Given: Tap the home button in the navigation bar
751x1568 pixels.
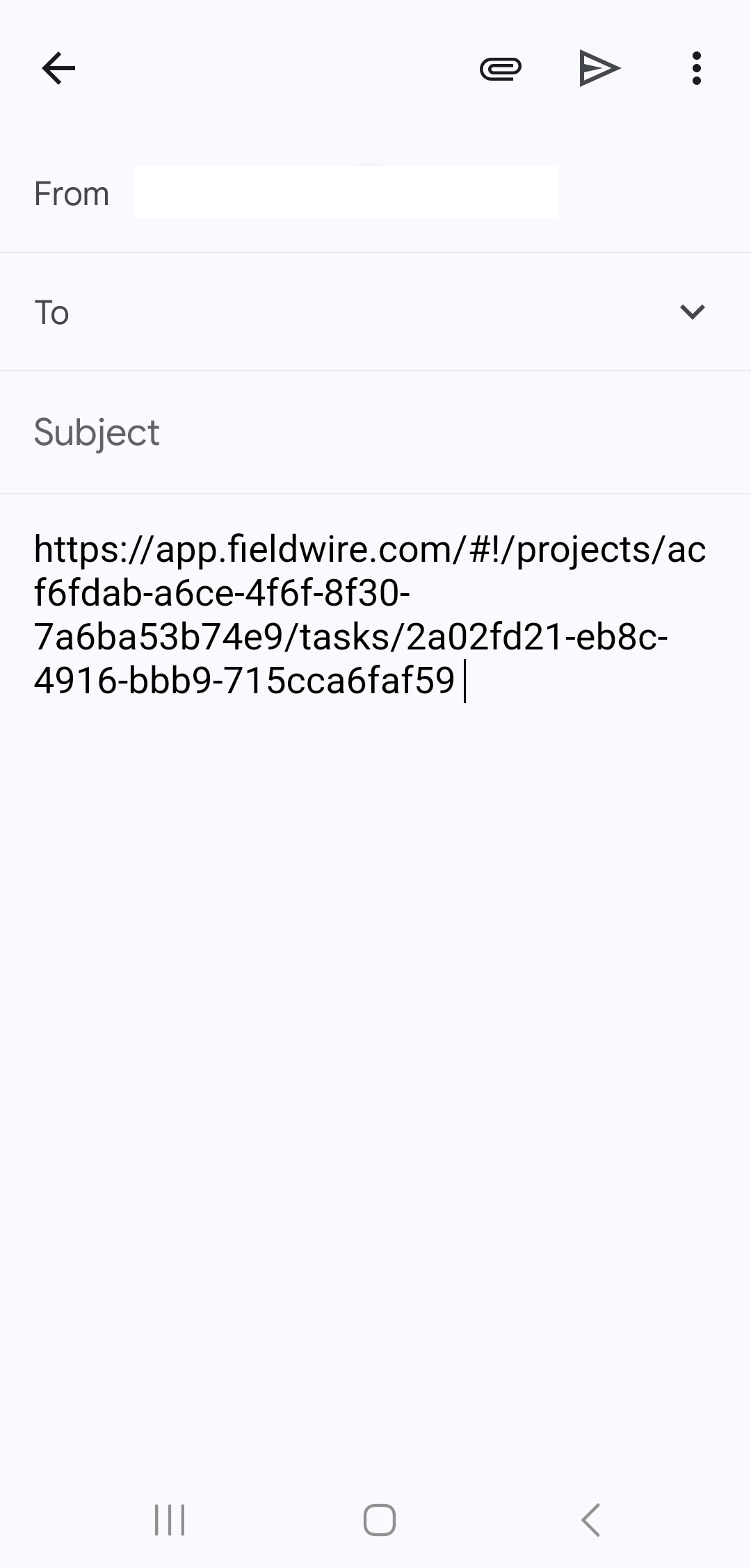Looking at the screenshot, I should 375,1520.
